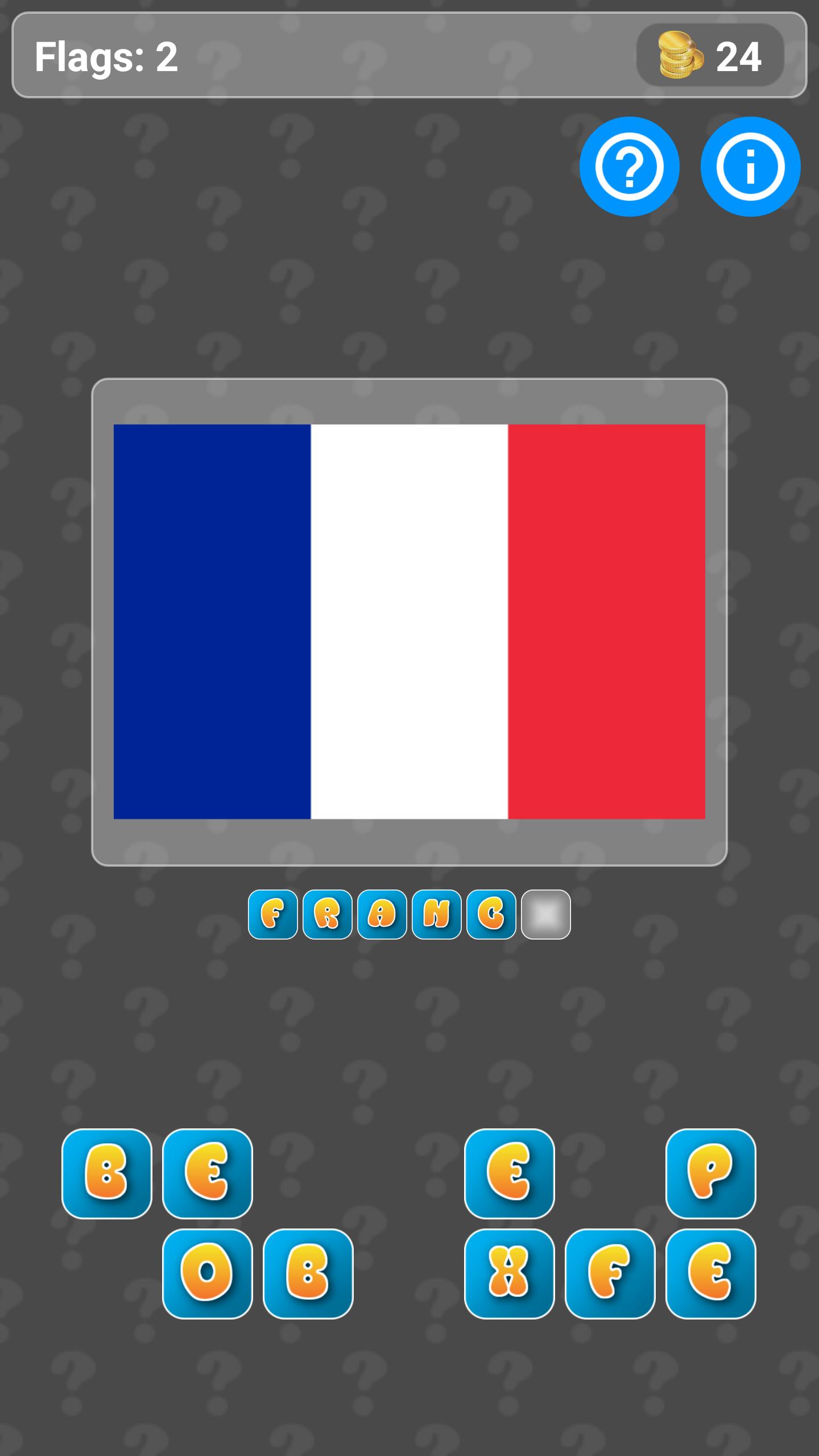Open the info button

pyautogui.click(x=750, y=167)
